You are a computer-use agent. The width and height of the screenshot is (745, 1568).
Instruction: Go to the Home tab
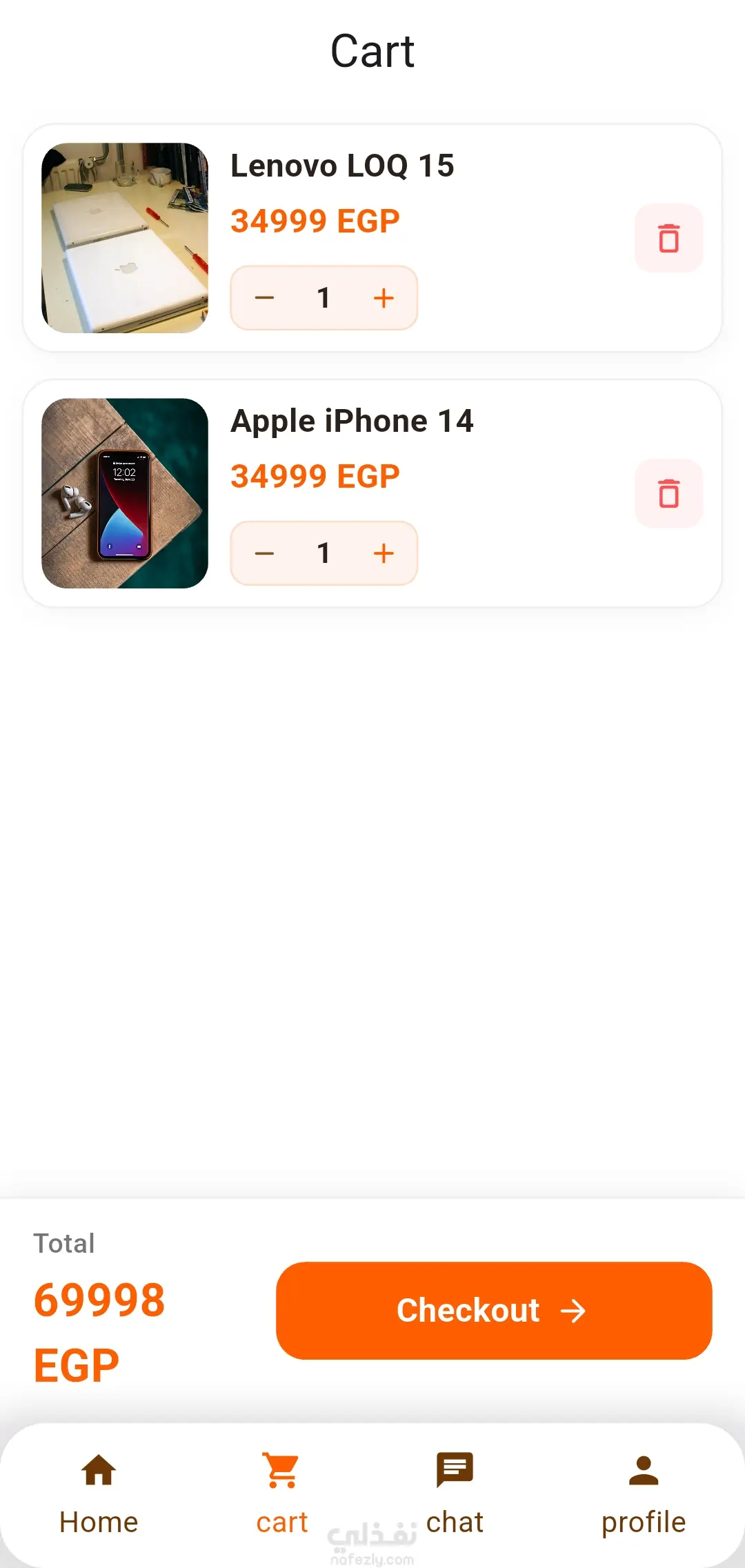(99, 1494)
